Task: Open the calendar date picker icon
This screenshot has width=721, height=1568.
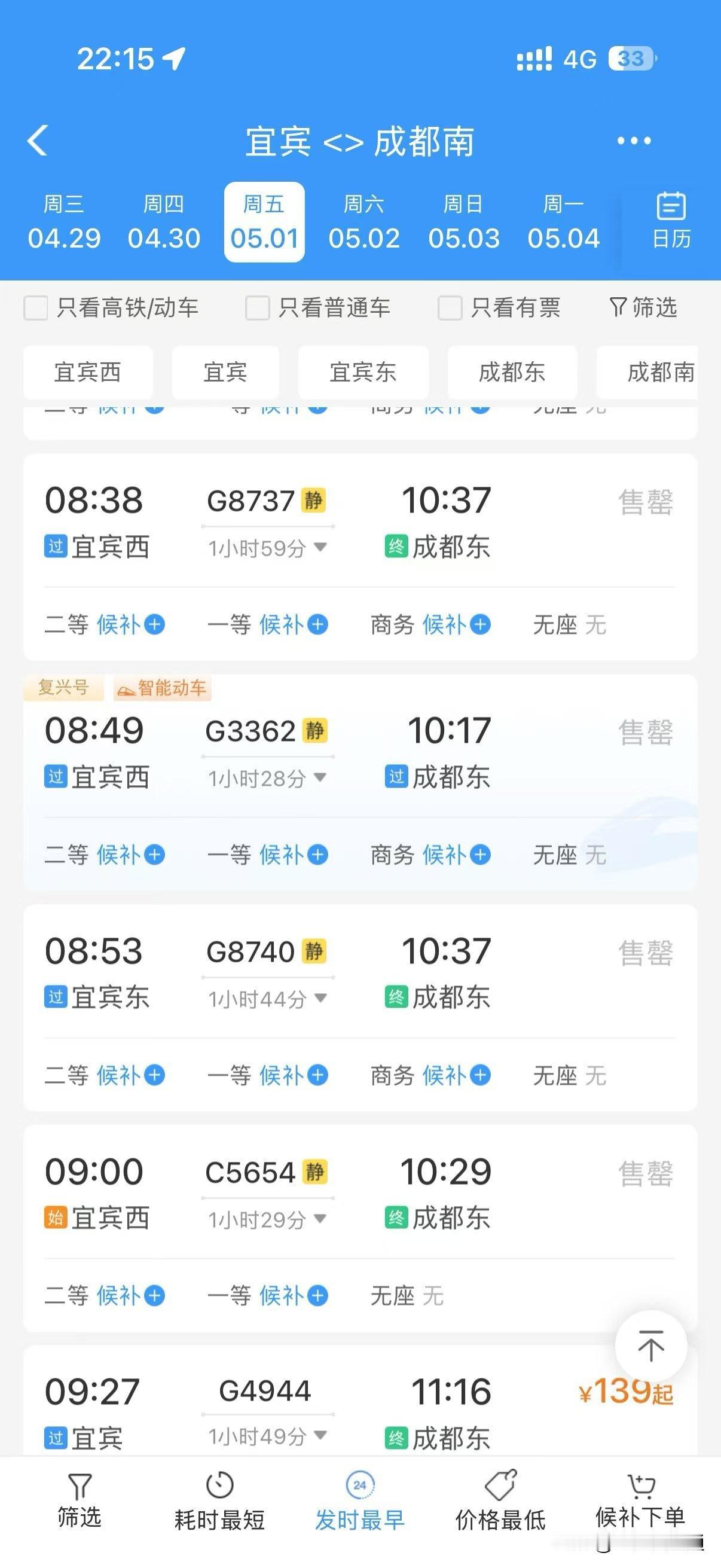Action: pos(669,221)
